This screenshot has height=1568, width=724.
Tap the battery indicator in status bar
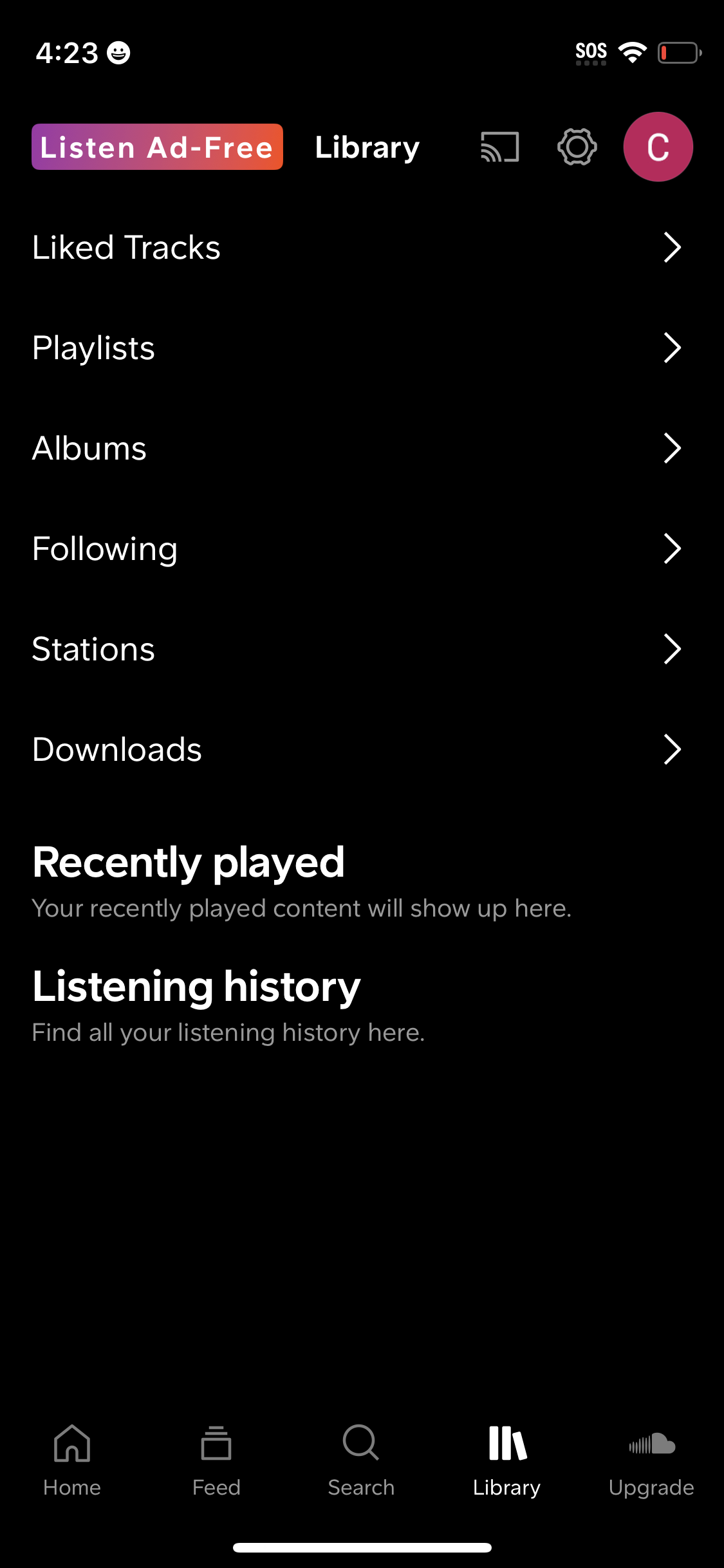(679, 52)
